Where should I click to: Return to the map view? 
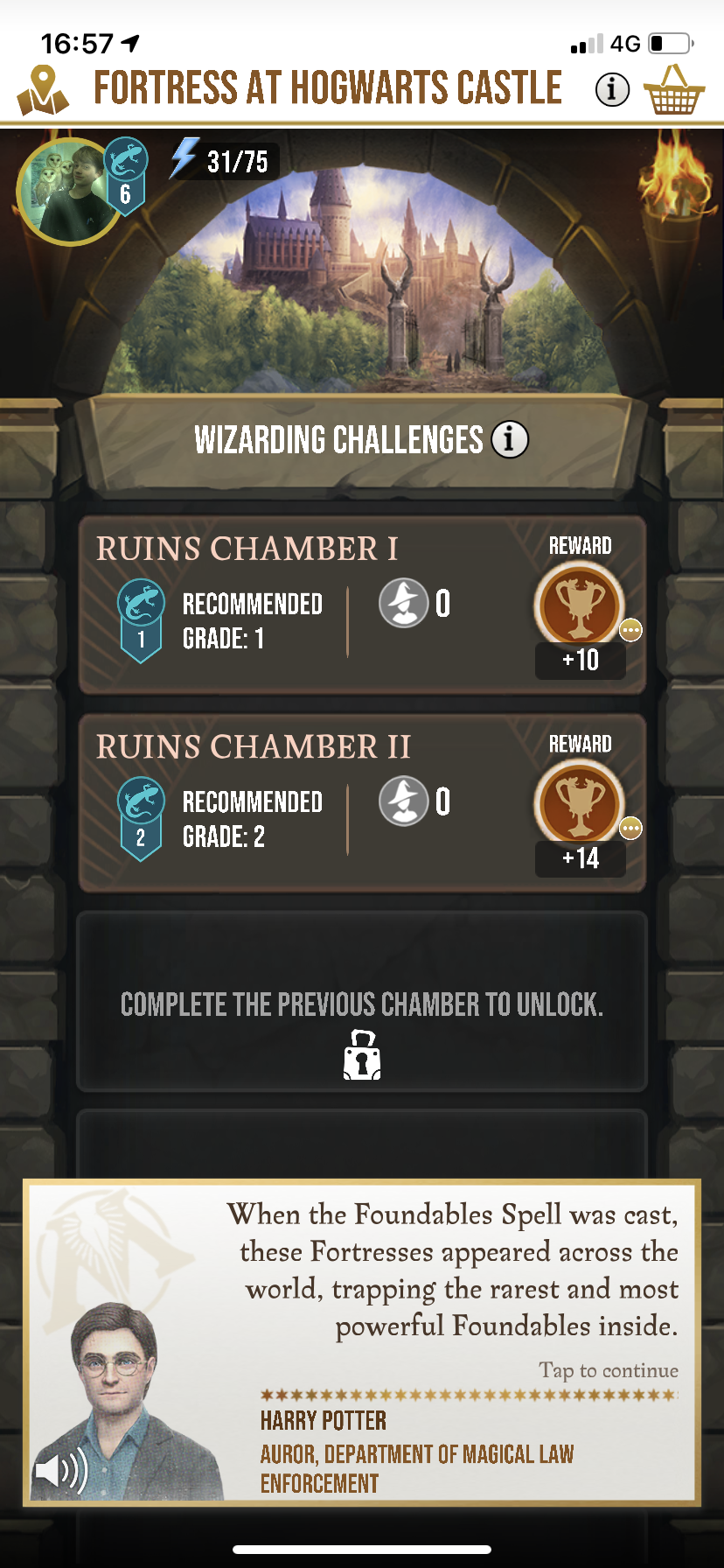point(42,90)
